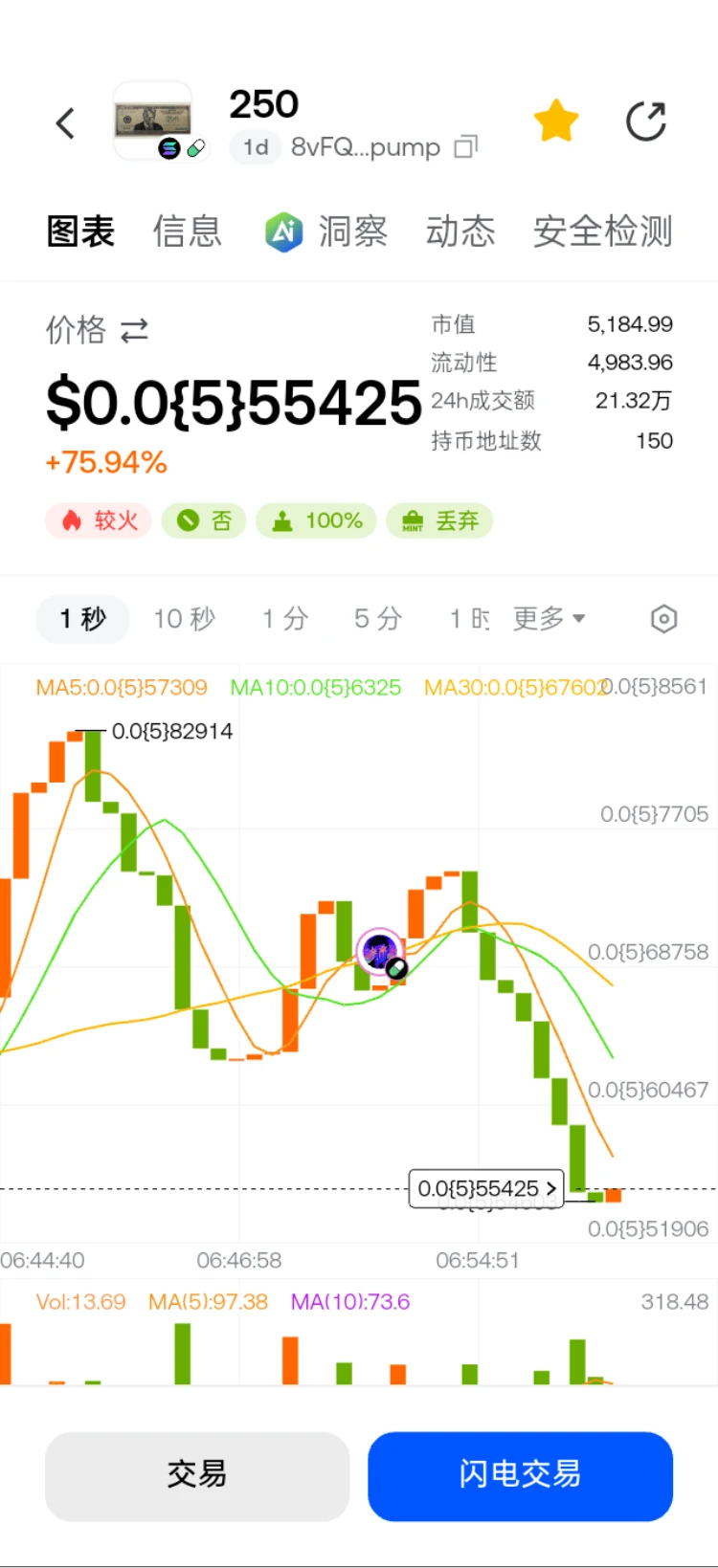Tap the 0.0{5}55425 current price label

coord(486,1188)
